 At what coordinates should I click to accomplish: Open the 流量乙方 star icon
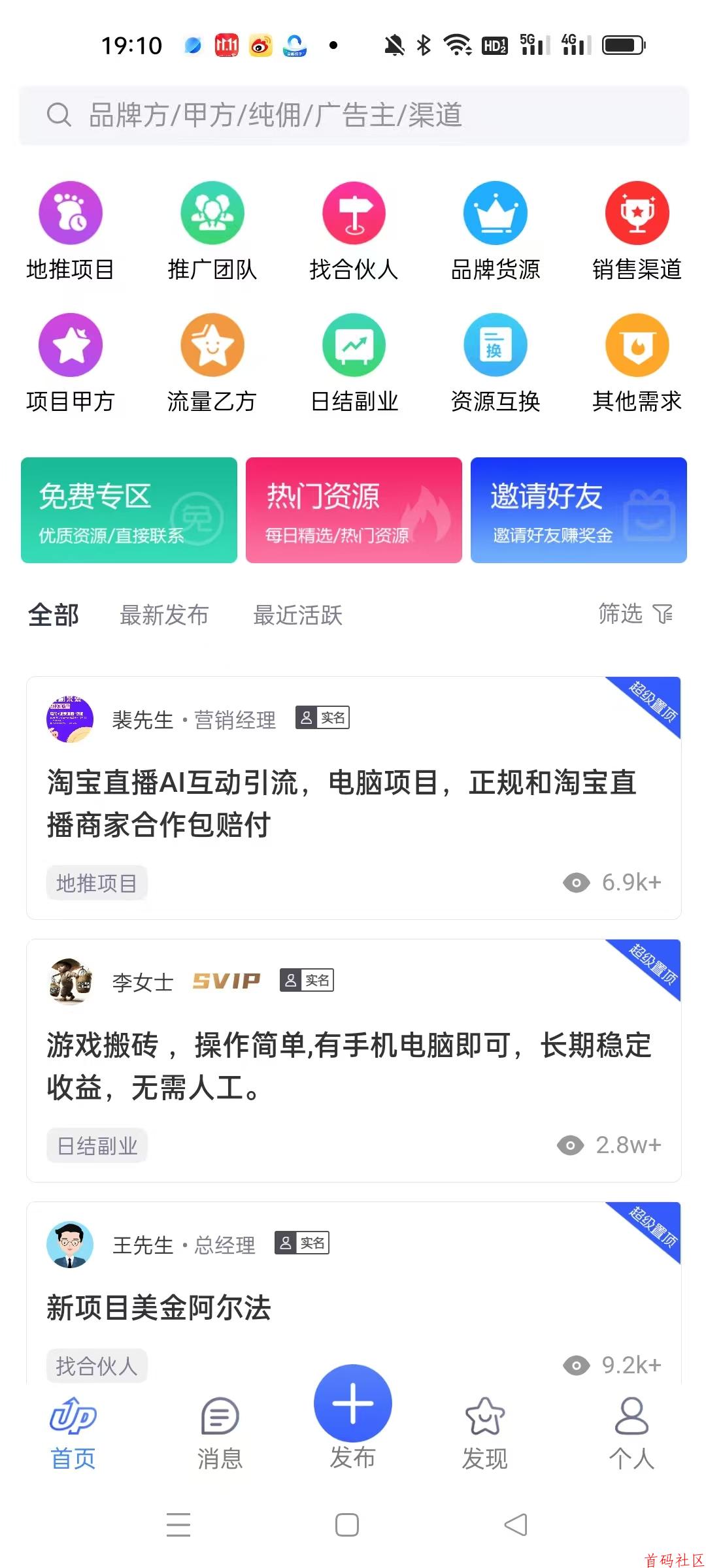point(212,344)
